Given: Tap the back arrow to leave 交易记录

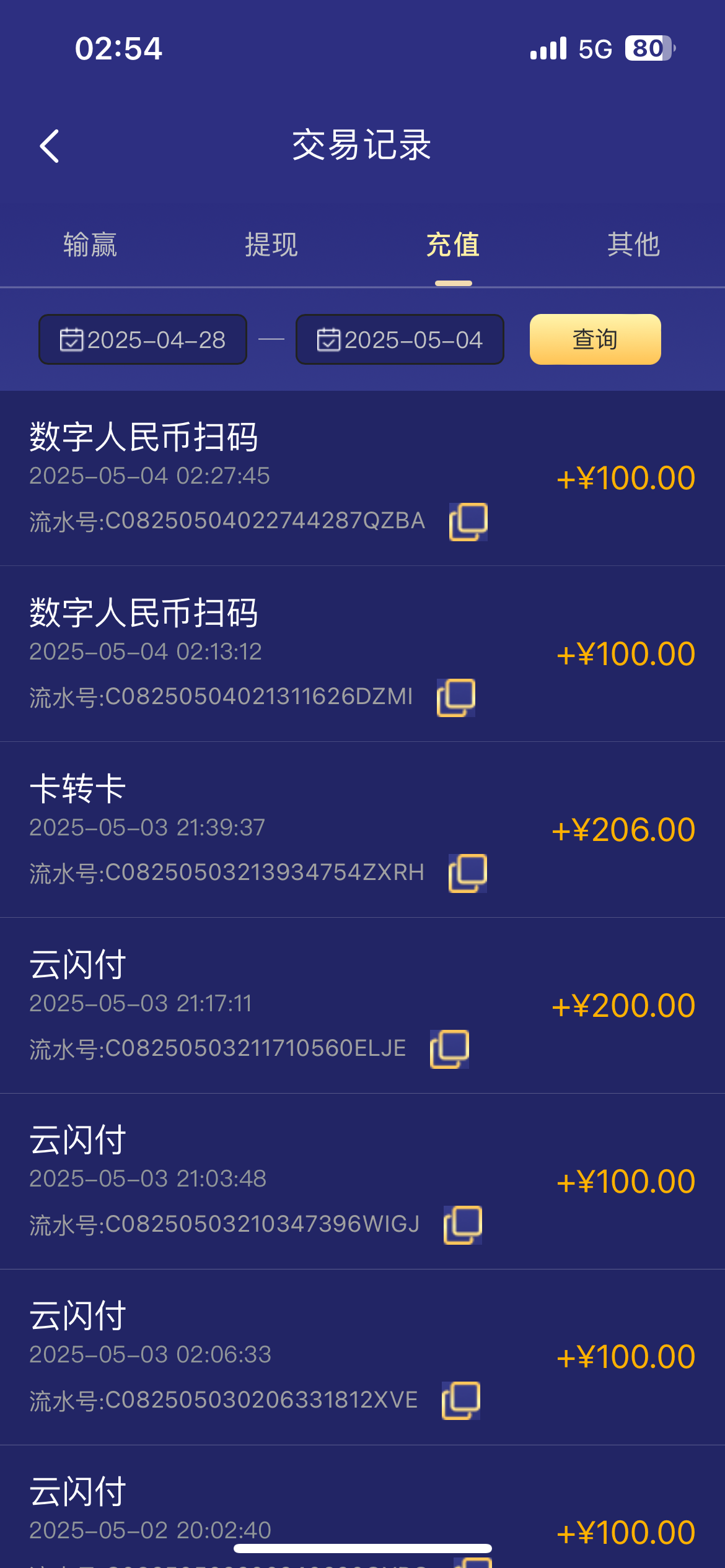Looking at the screenshot, I should coord(50,146).
